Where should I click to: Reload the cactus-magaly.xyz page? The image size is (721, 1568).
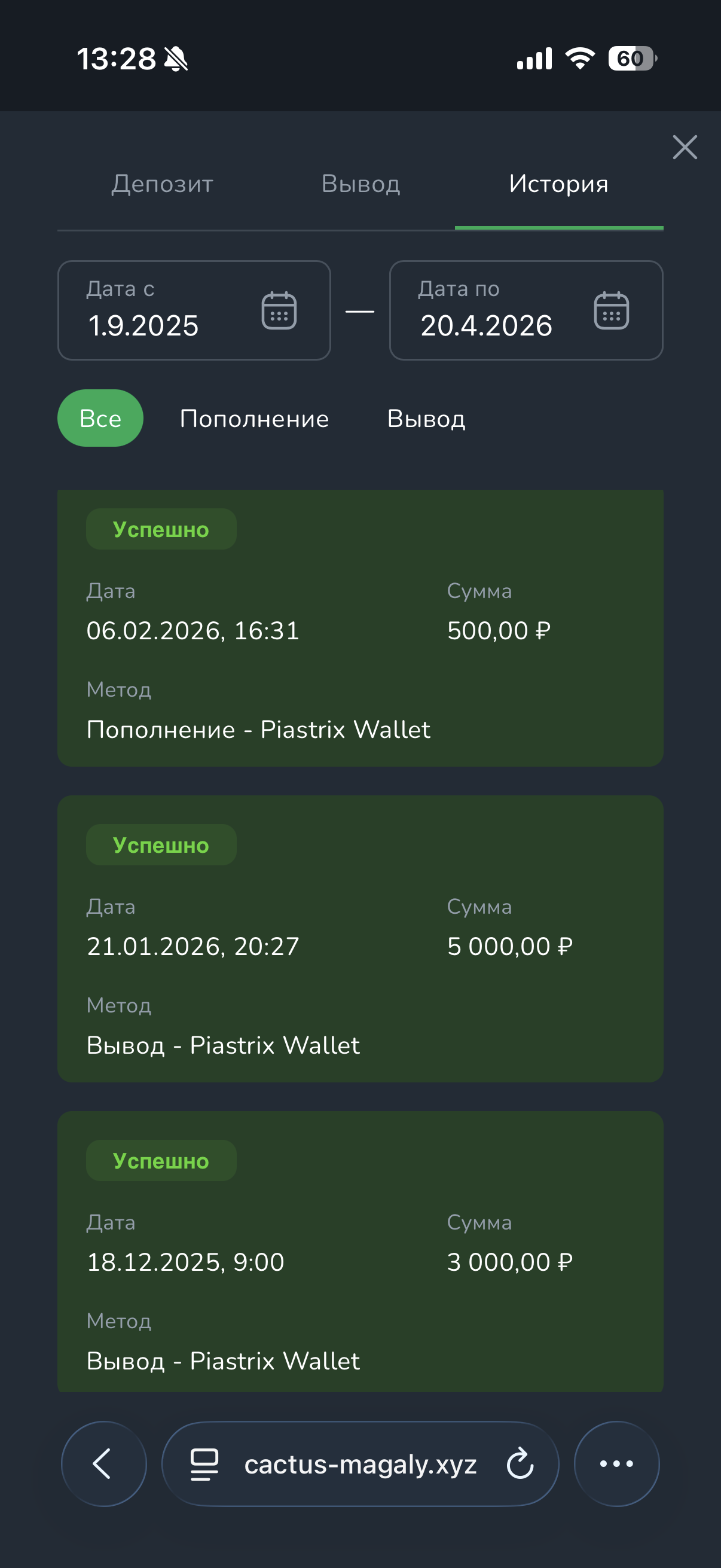[520, 1464]
